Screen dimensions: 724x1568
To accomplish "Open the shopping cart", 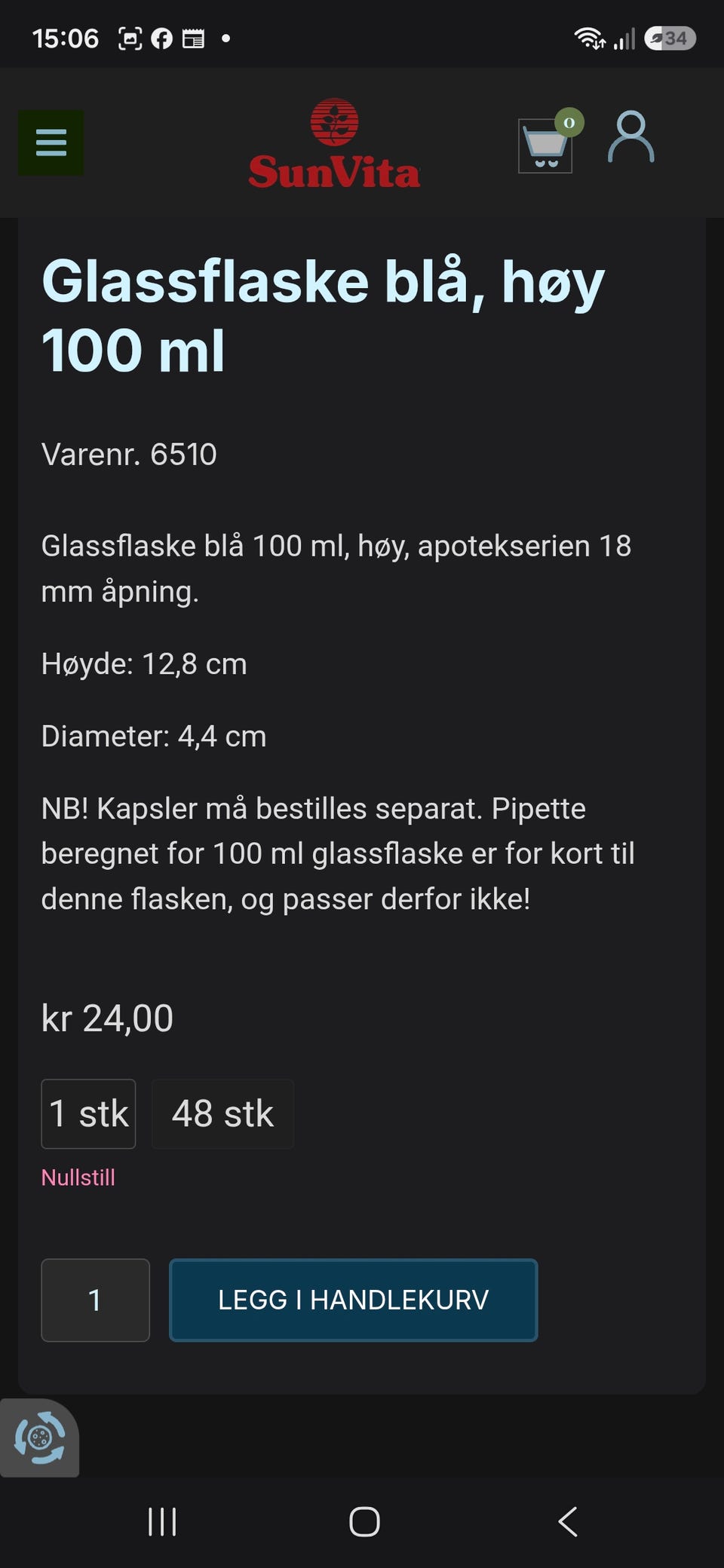I will coord(545,144).
